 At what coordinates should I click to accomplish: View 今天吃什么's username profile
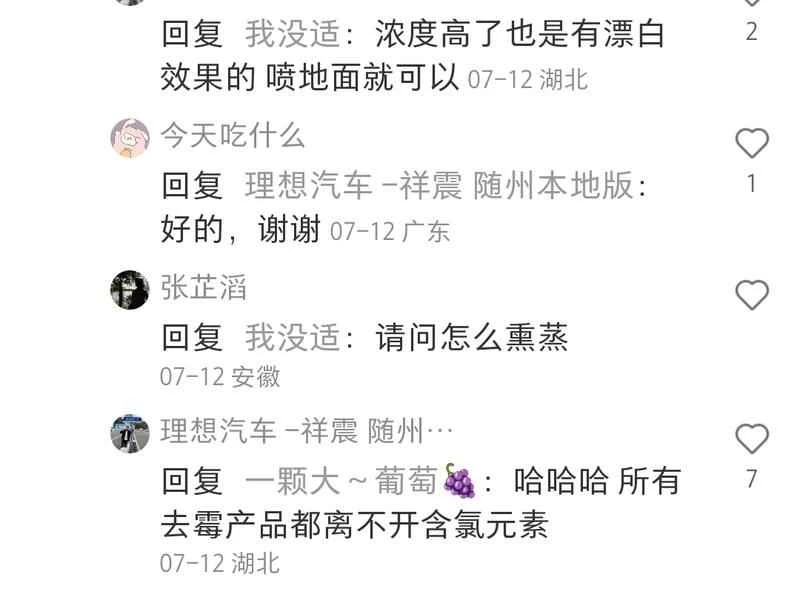click(233, 135)
